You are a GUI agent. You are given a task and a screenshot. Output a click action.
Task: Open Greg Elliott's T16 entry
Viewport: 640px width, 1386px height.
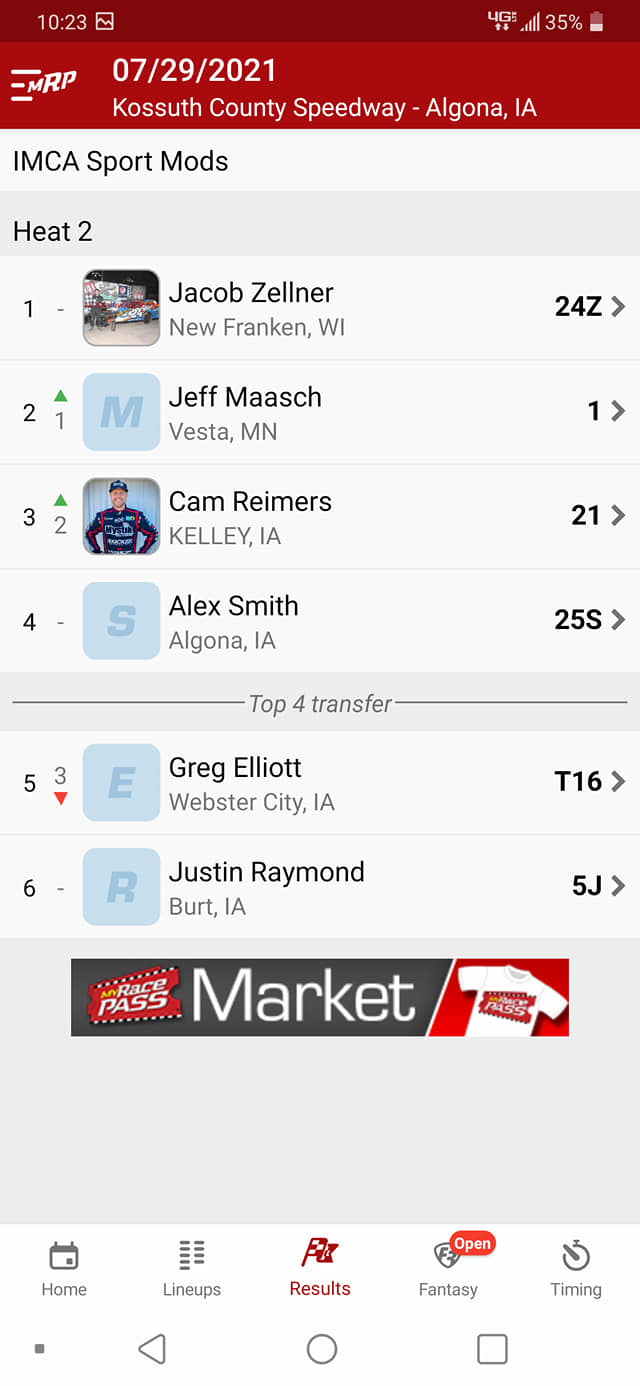coord(320,782)
